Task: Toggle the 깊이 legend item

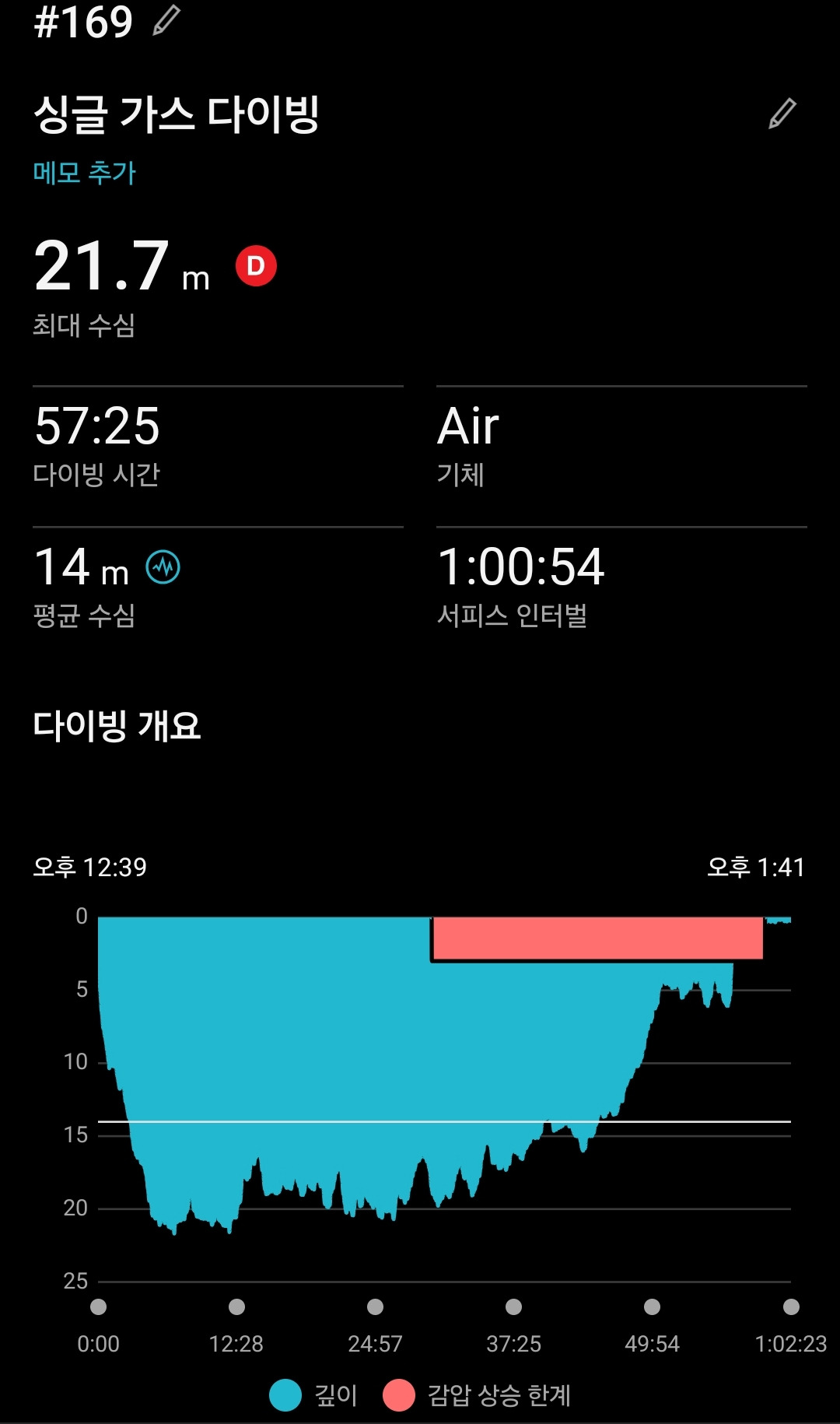Action: [x=313, y=1395]
